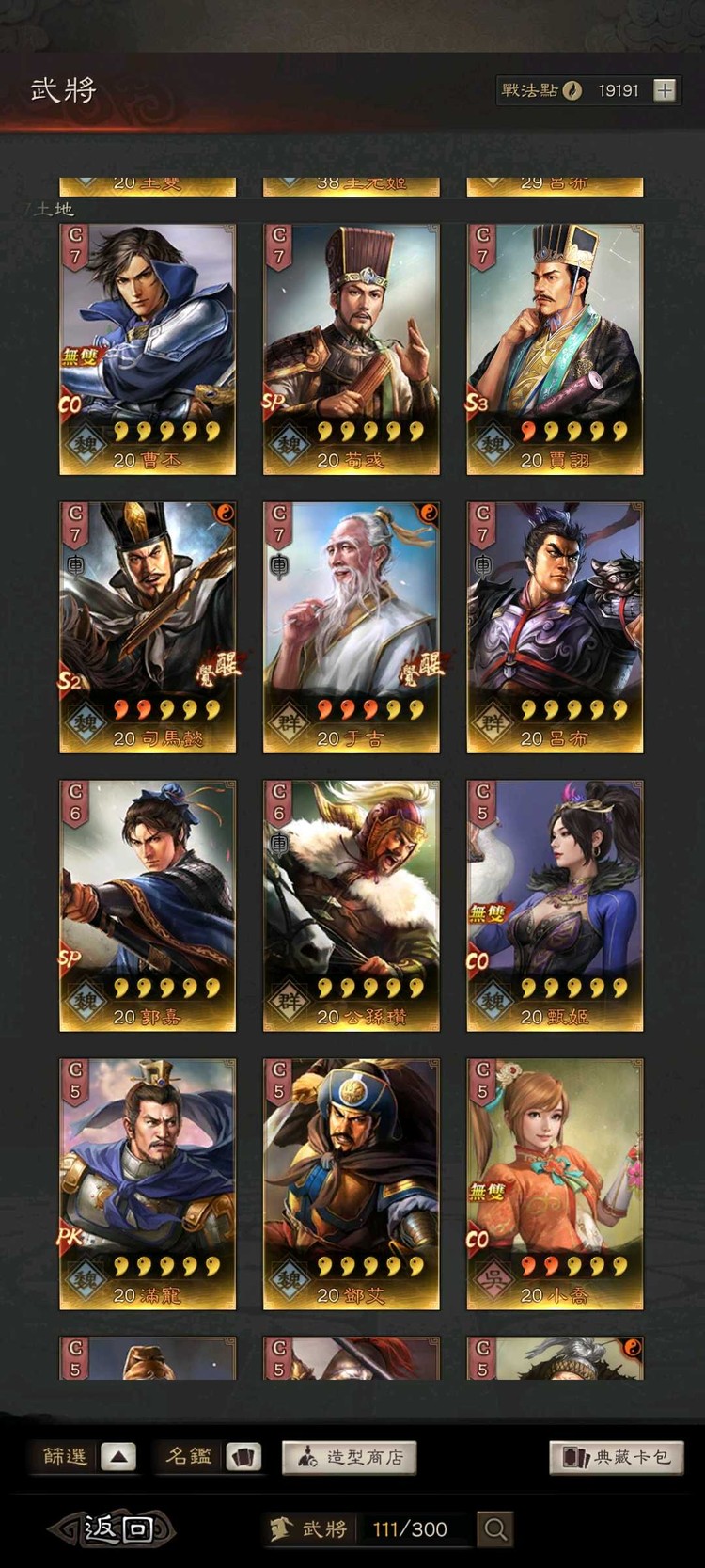Open the 荀彧 general card

tap(351, 349)
